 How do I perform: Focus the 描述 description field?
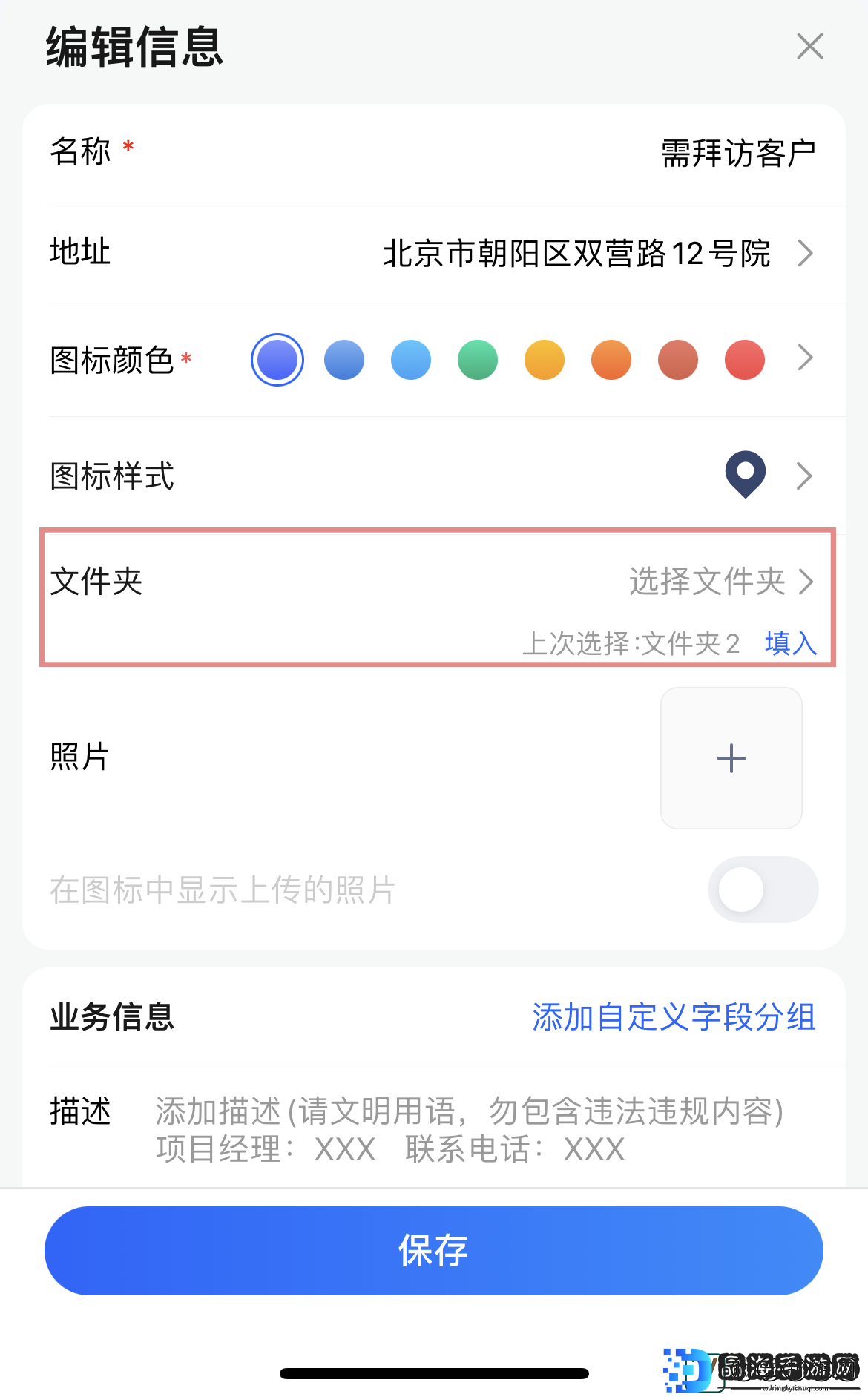point(470,1130)
